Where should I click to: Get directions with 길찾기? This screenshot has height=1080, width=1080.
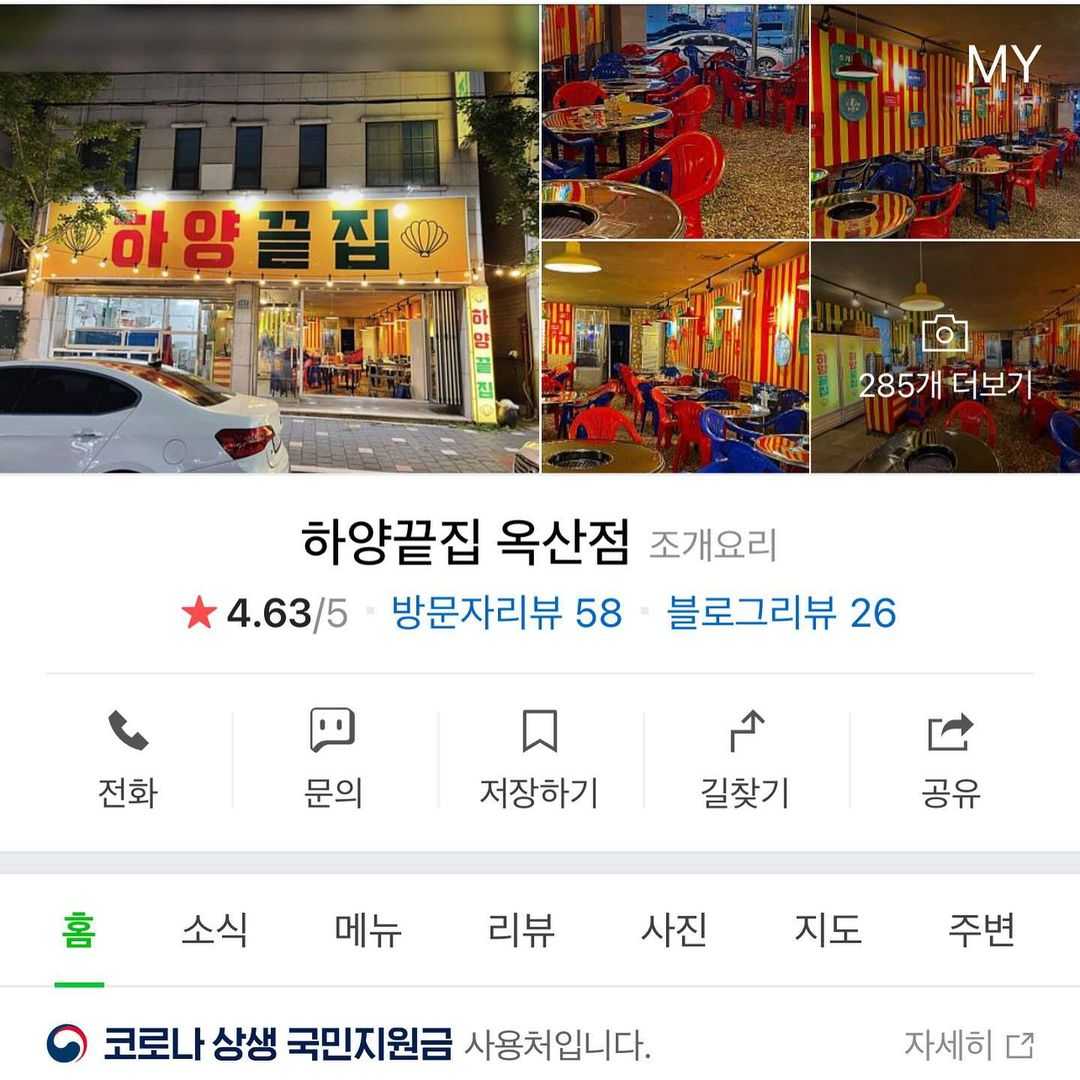pos(745,760)
